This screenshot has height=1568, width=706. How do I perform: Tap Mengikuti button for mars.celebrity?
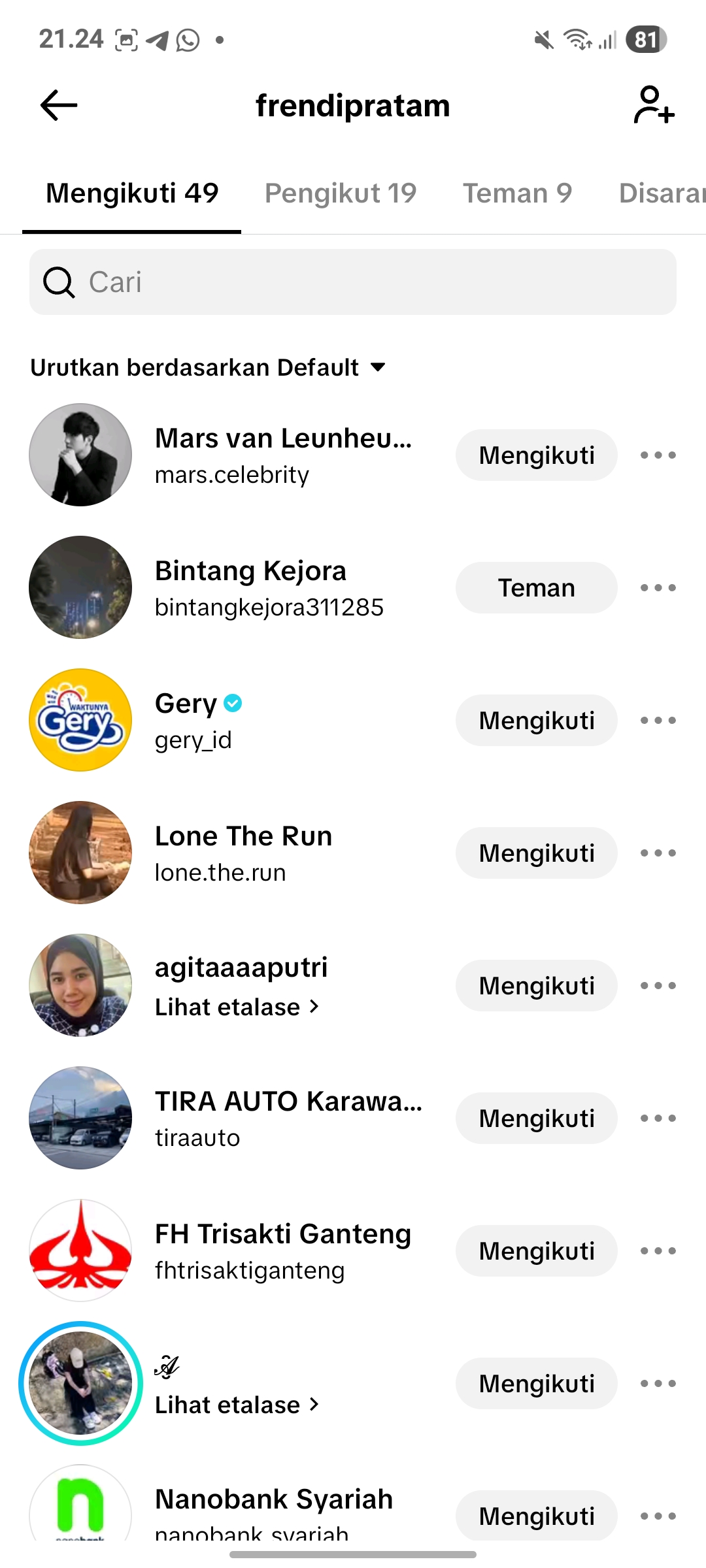pyautogui.click(x=536, y=455)
